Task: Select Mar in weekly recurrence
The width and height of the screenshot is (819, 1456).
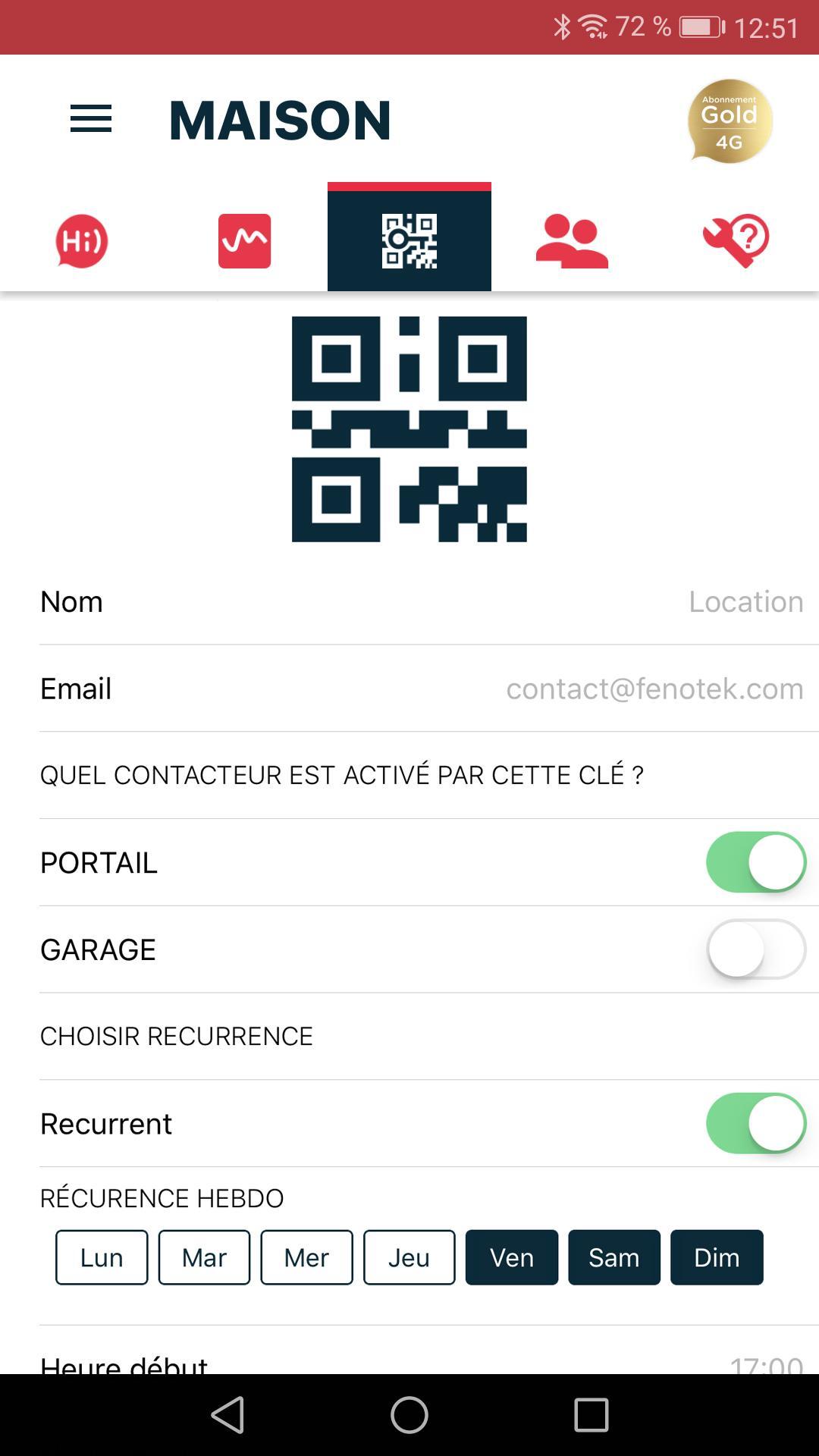Action: [204, 1257]
